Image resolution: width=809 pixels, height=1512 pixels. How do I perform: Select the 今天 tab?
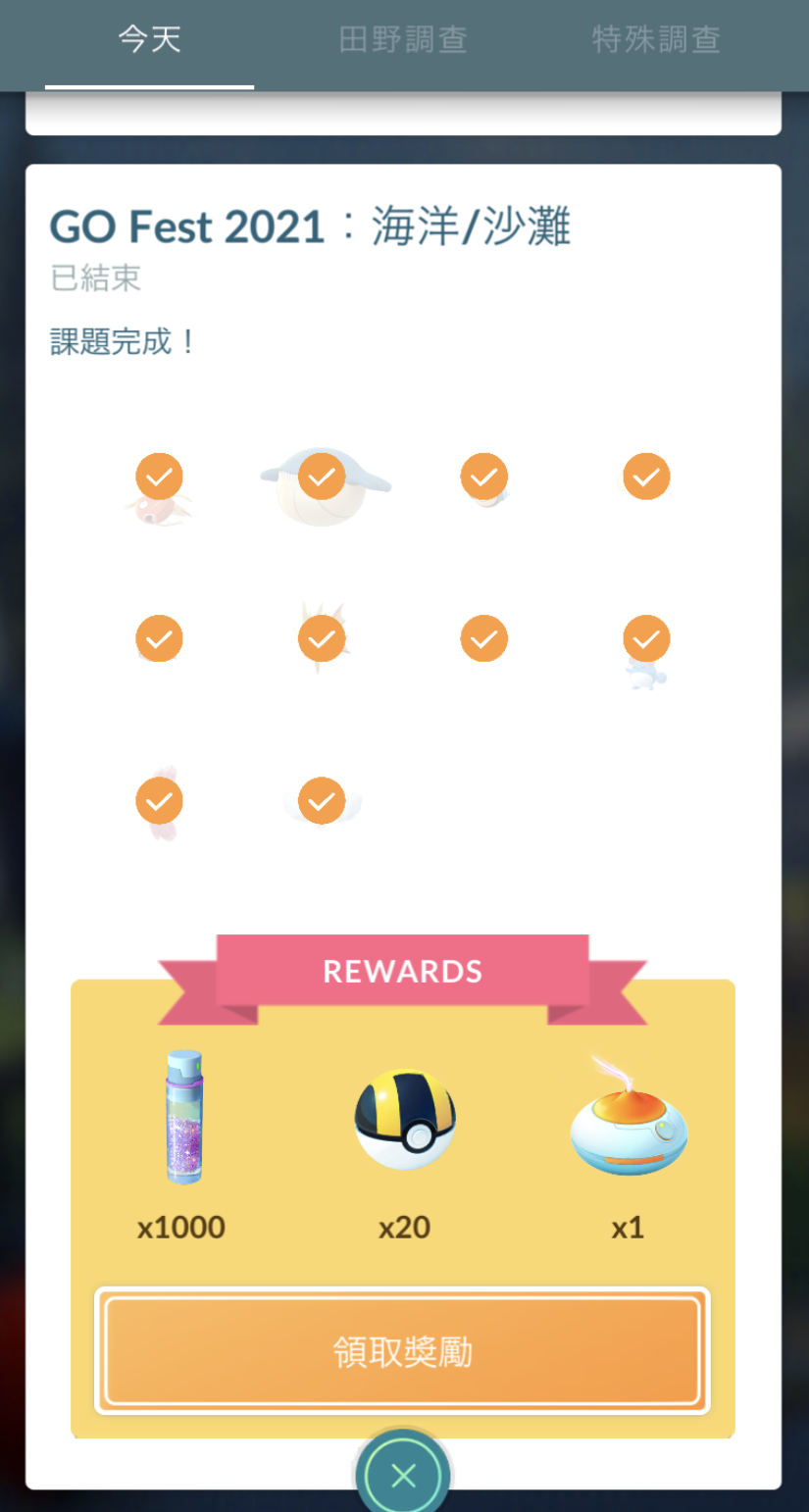149,40
